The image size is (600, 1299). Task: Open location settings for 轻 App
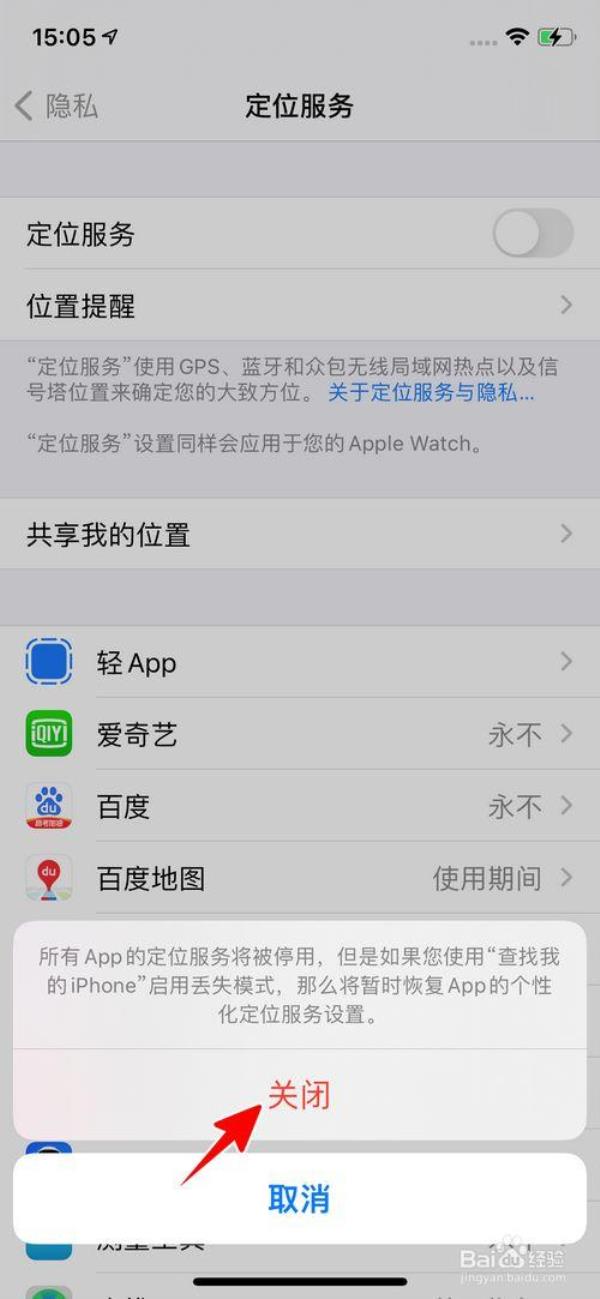[299, 662]
